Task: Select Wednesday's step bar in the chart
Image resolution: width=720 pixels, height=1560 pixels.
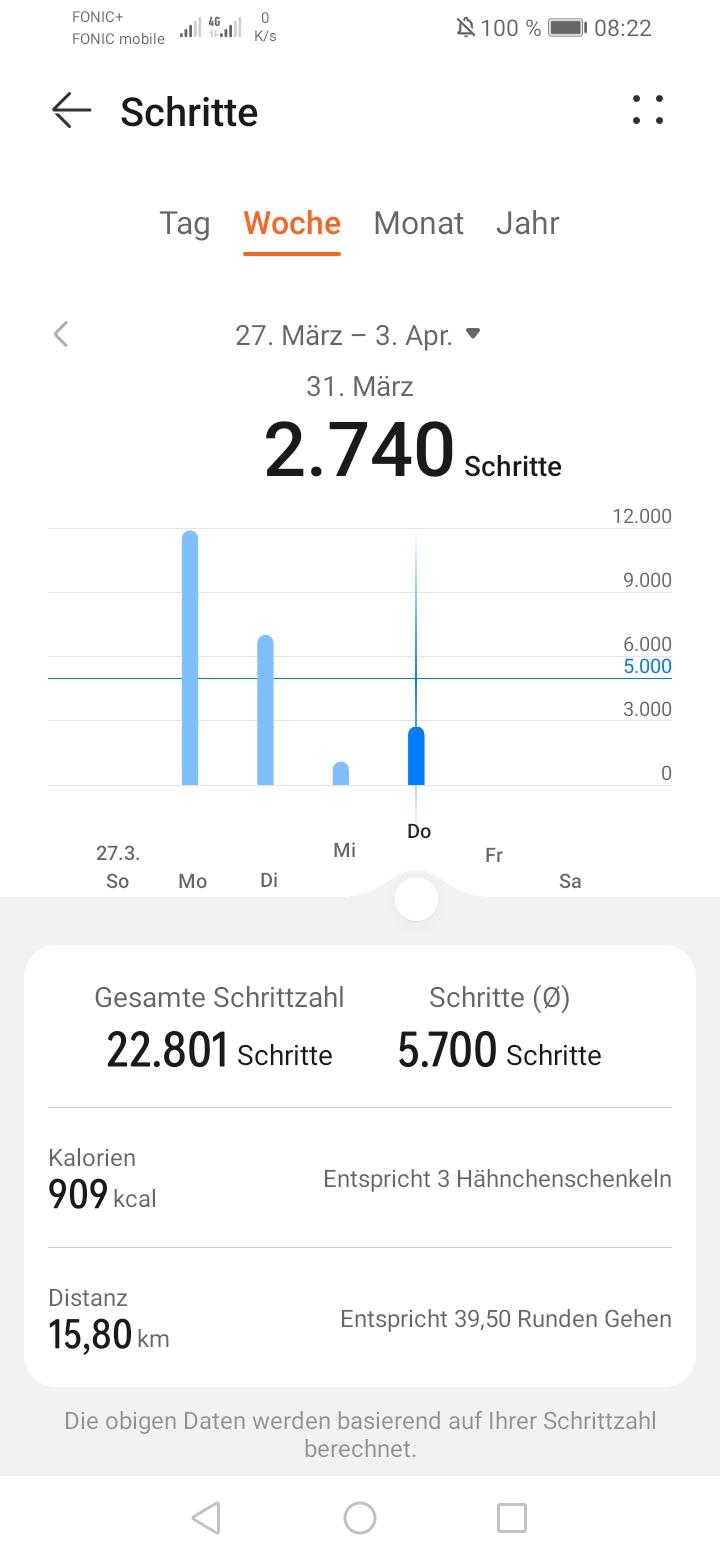Action: pos(341,773)
